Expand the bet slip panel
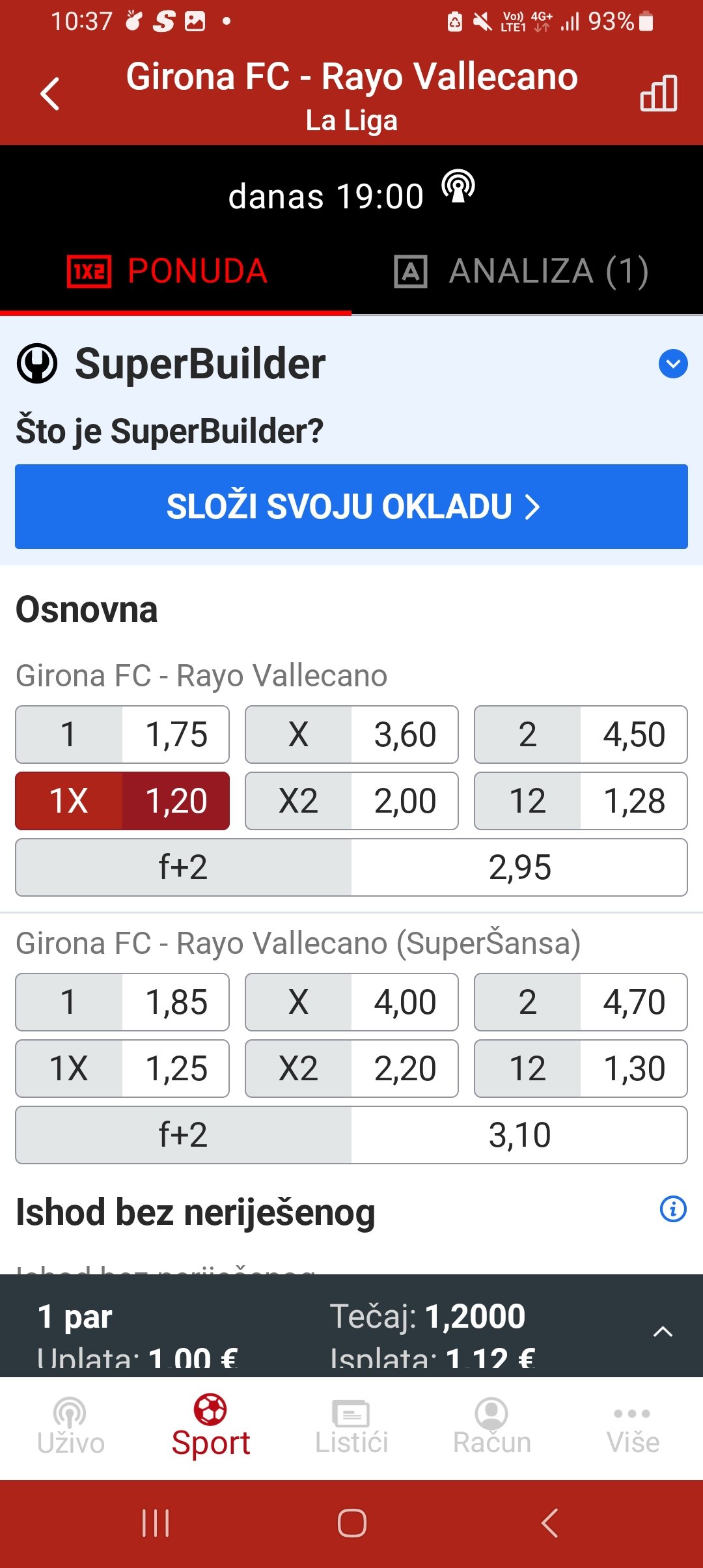The width and height of the screenshot is (703, 1568). point(663,1331)
